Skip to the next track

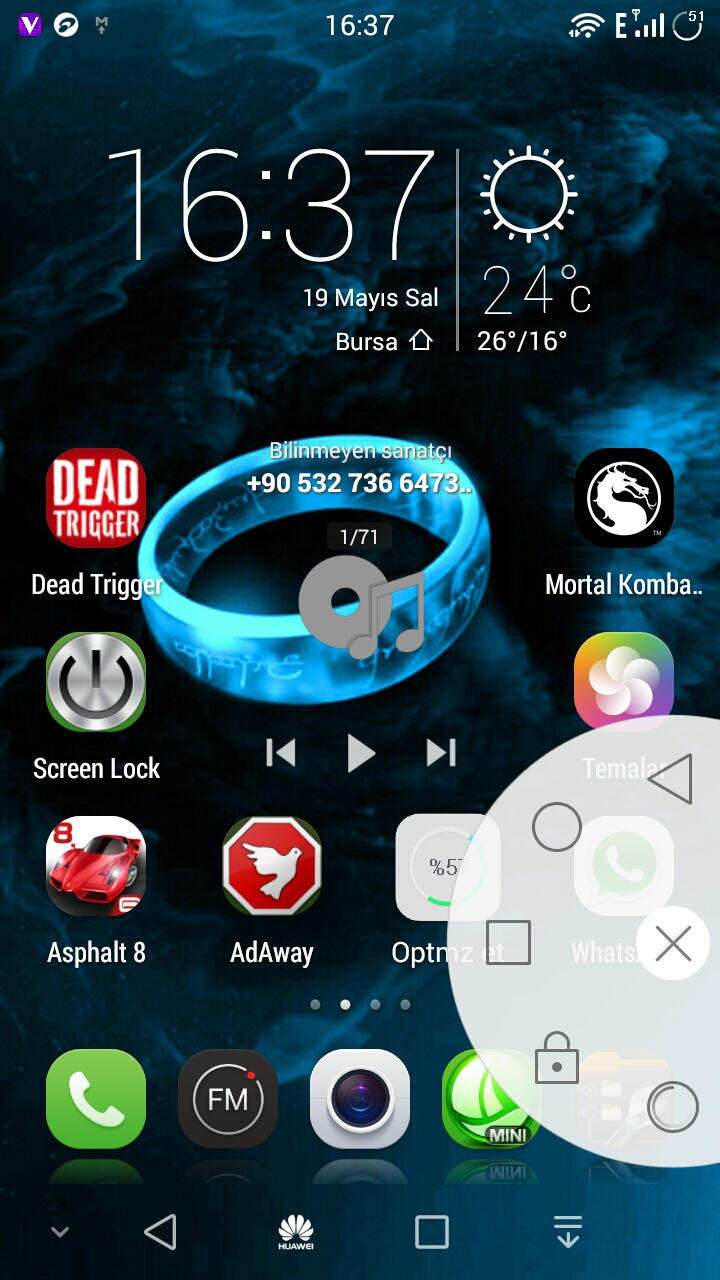pyautogui.click(x=441, y=753)
